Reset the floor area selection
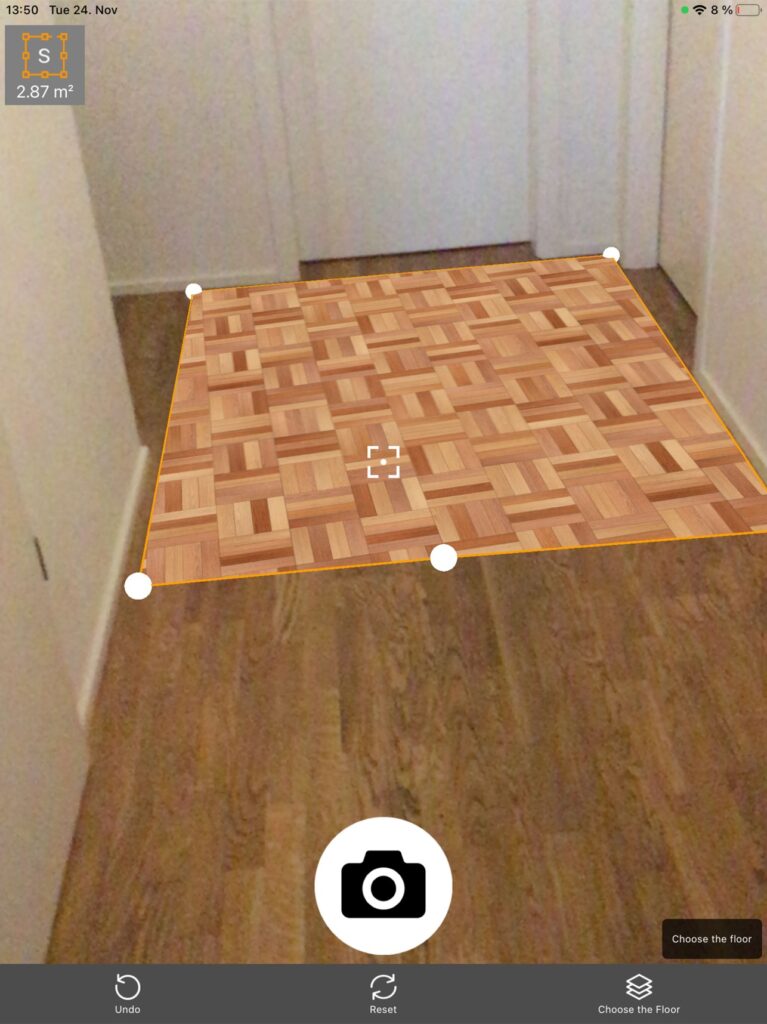Viewport: 767px width, 1024px height. [x=383, y=994]
